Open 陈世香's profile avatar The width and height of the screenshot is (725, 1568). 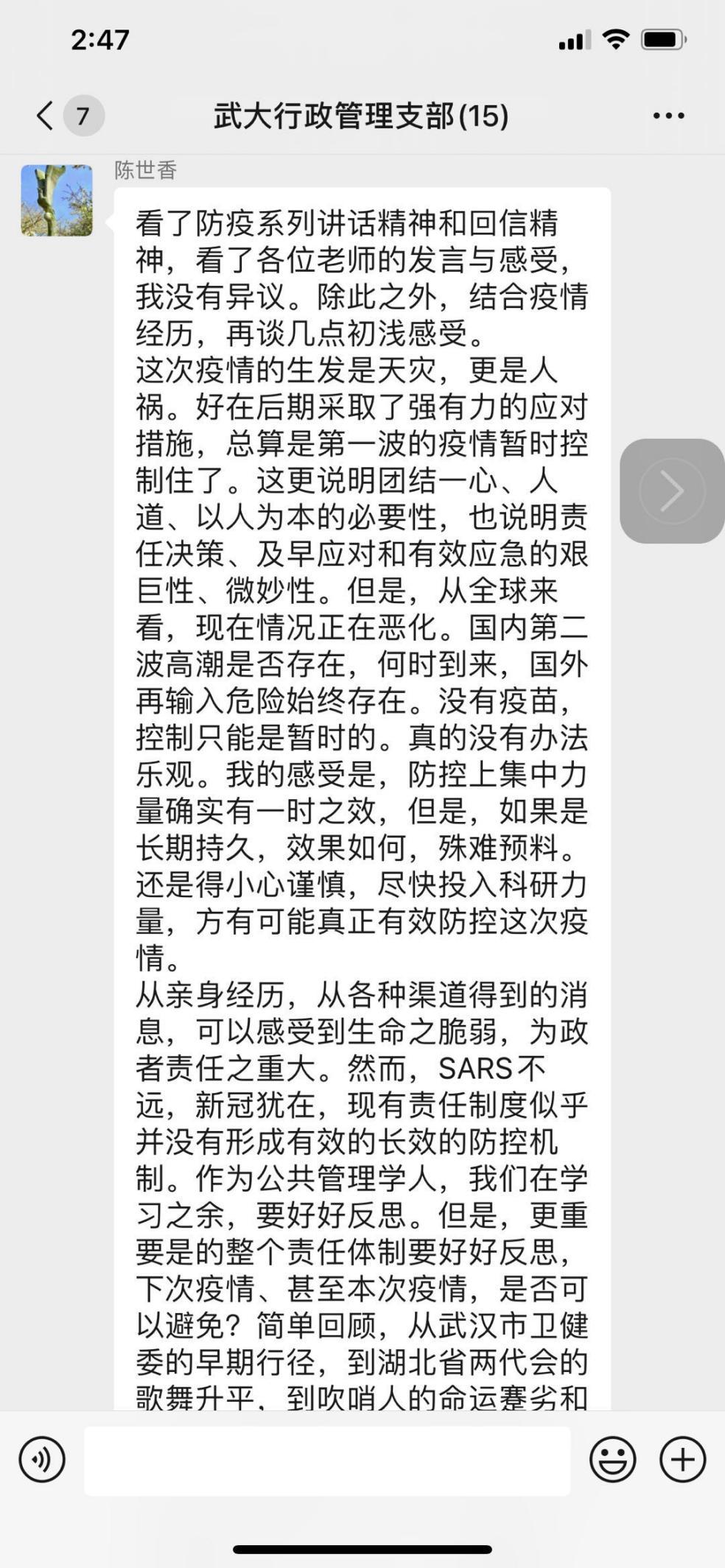tap(57, 200)
